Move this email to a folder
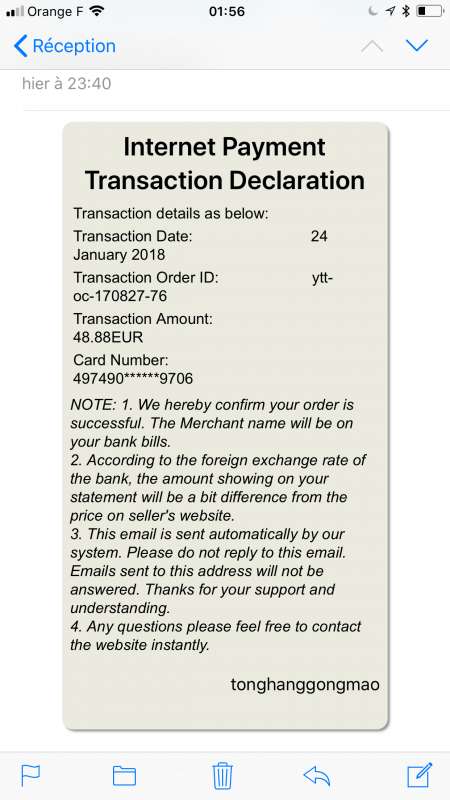Image resolution: width=450 pixels, height=800 pixels. pyautogui.click(x=124, y=776)
